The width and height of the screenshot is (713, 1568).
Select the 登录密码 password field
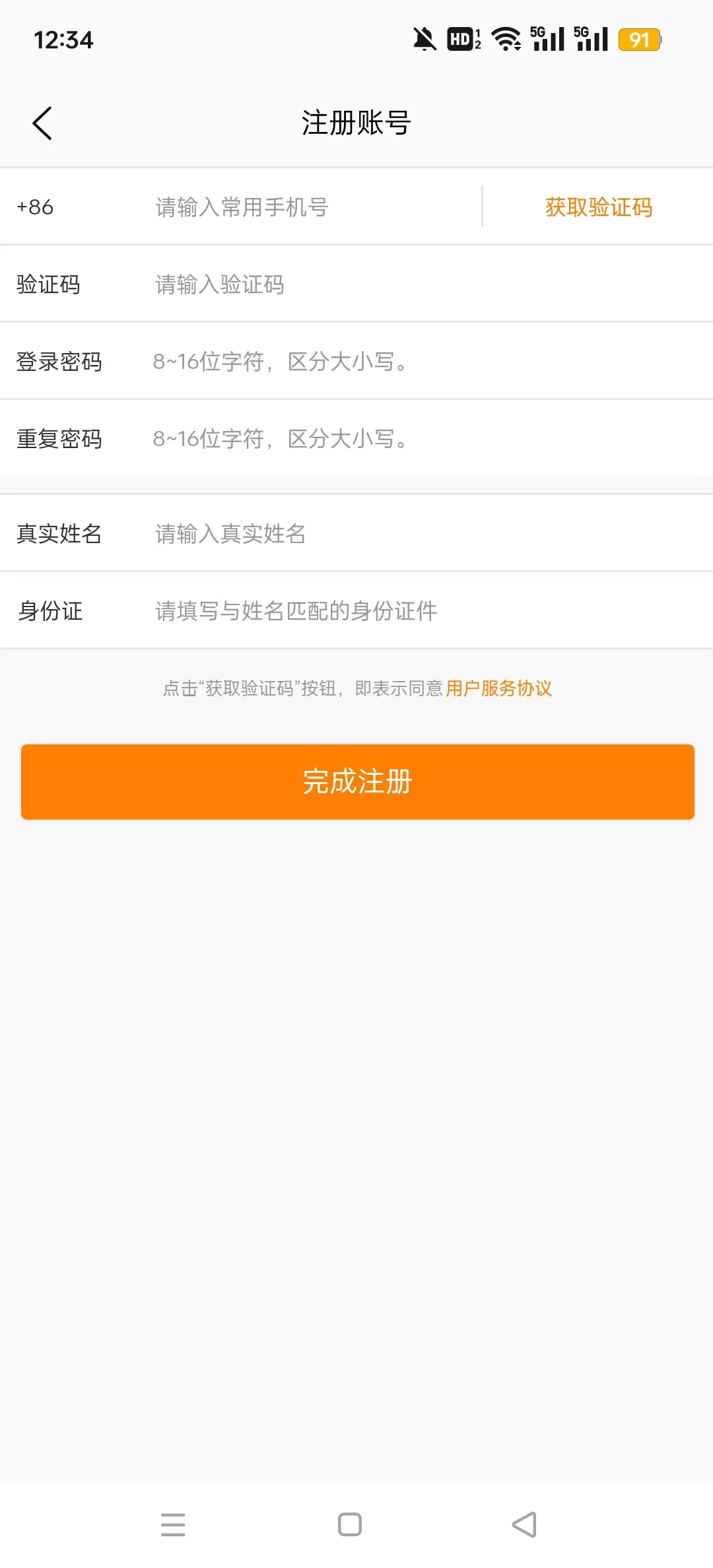[396, 362]
